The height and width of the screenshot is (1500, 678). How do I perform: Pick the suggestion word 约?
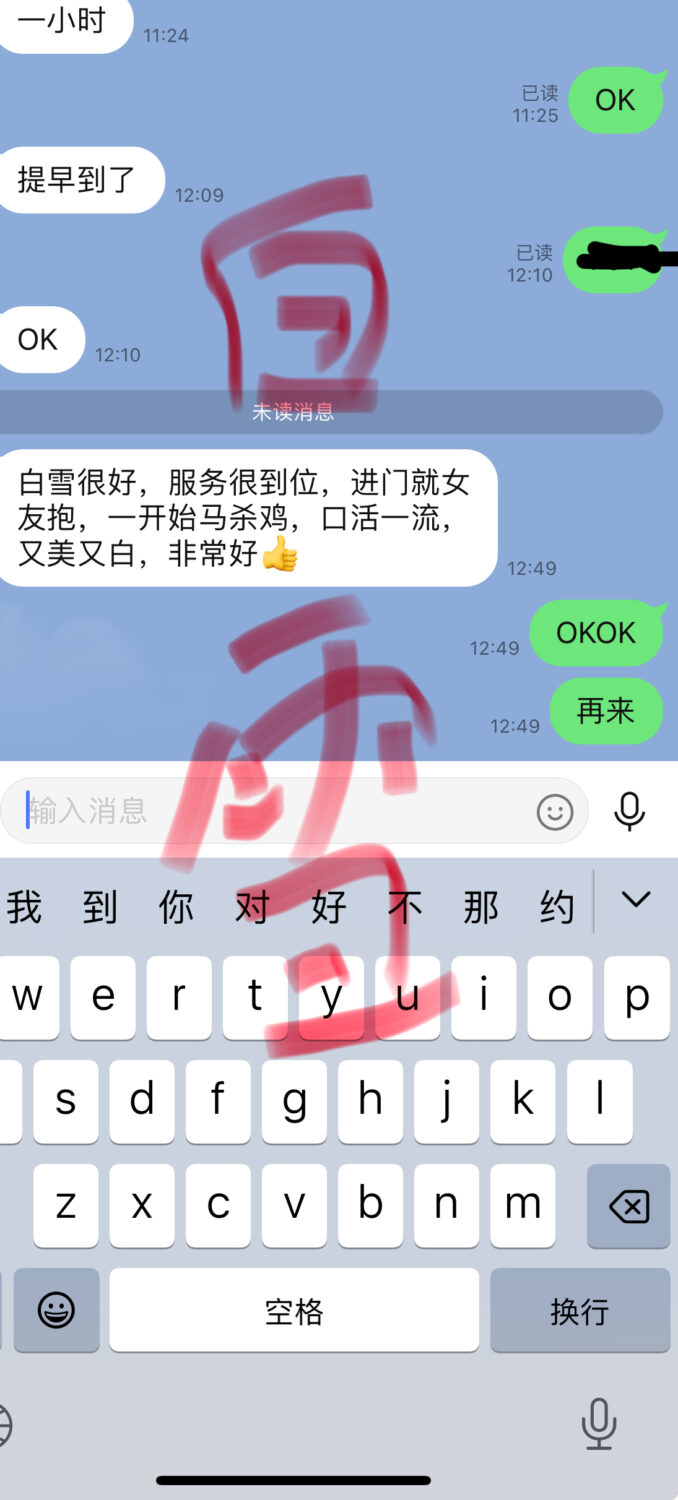coord(557,906)
